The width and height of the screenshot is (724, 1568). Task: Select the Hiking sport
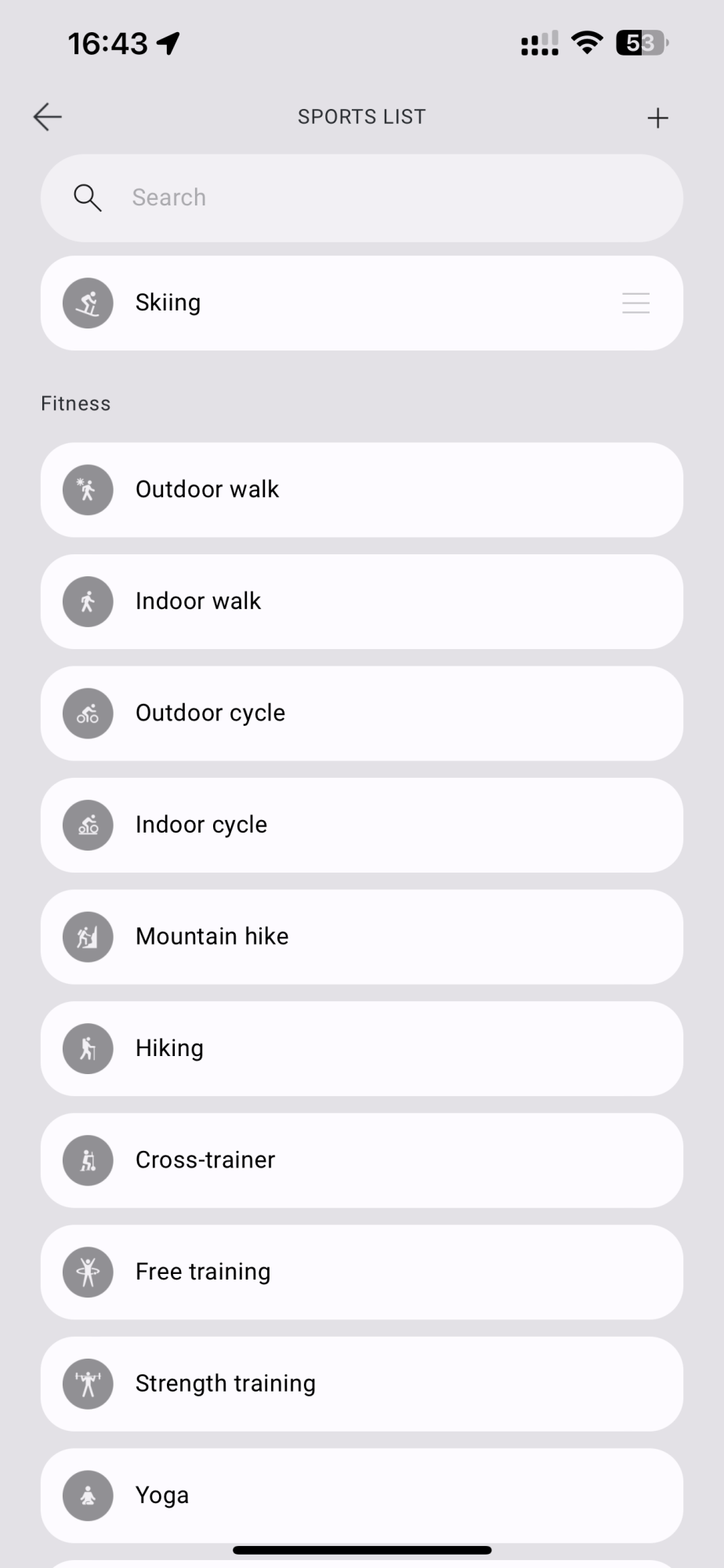tap(361, 1048)
